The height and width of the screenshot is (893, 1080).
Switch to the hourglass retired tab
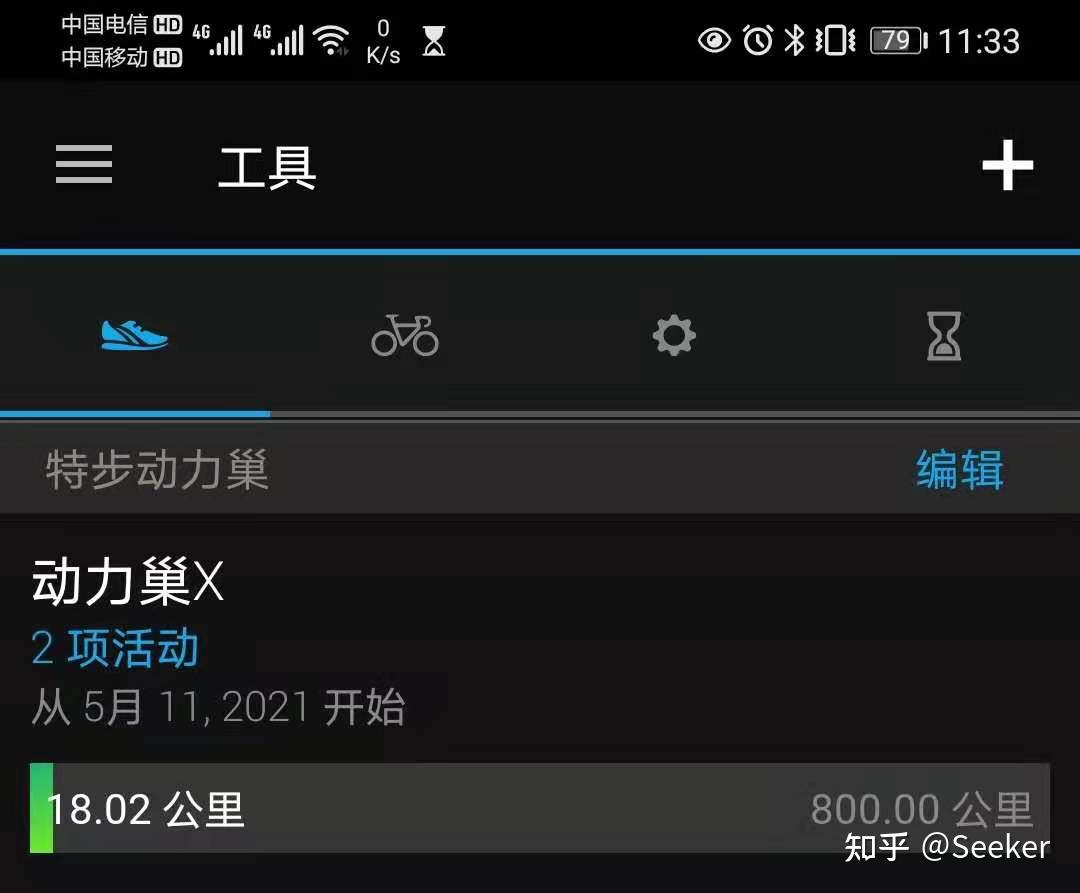(x=943, y=336)
